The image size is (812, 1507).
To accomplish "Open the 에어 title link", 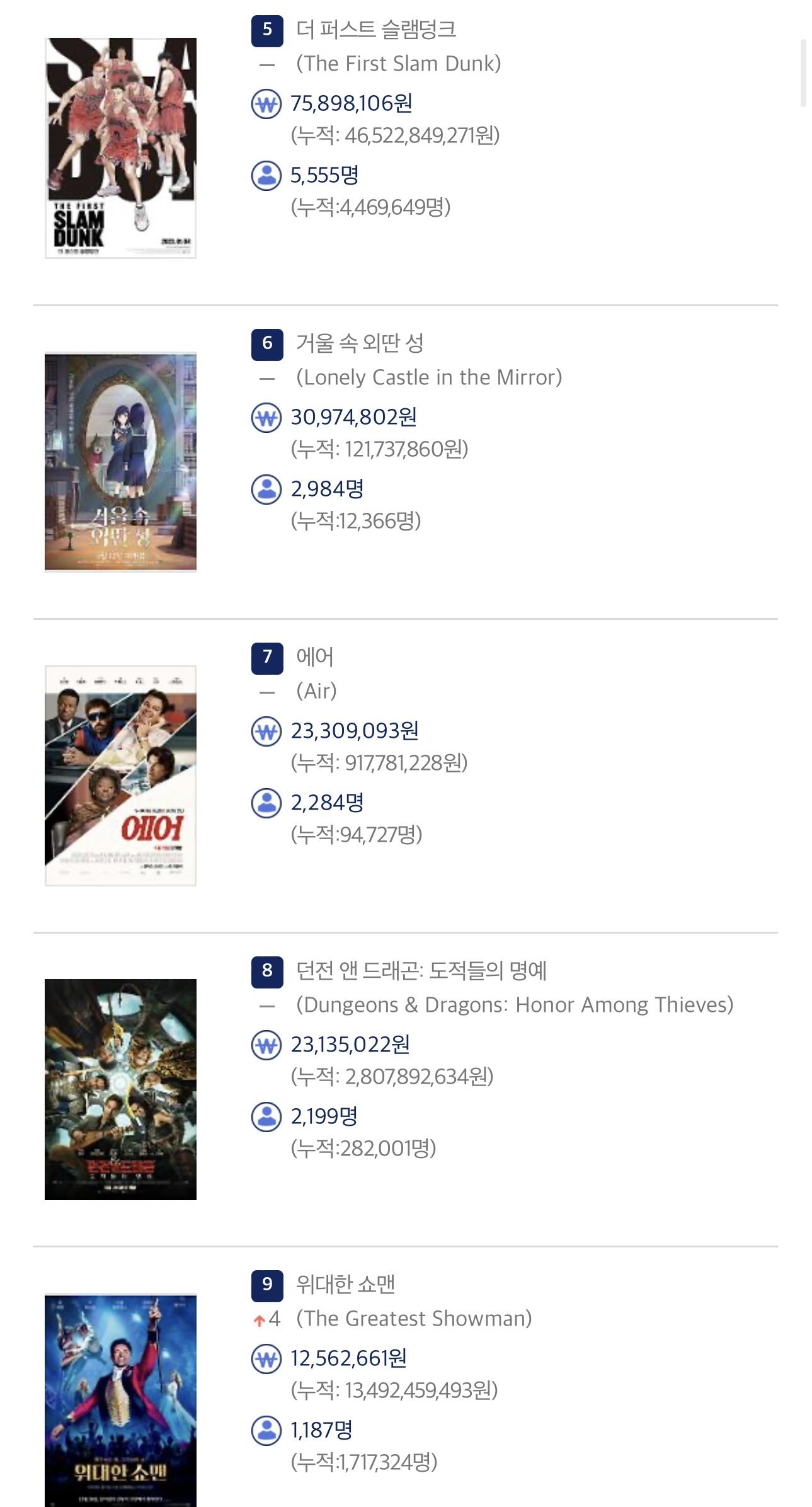I will (315, 657).
